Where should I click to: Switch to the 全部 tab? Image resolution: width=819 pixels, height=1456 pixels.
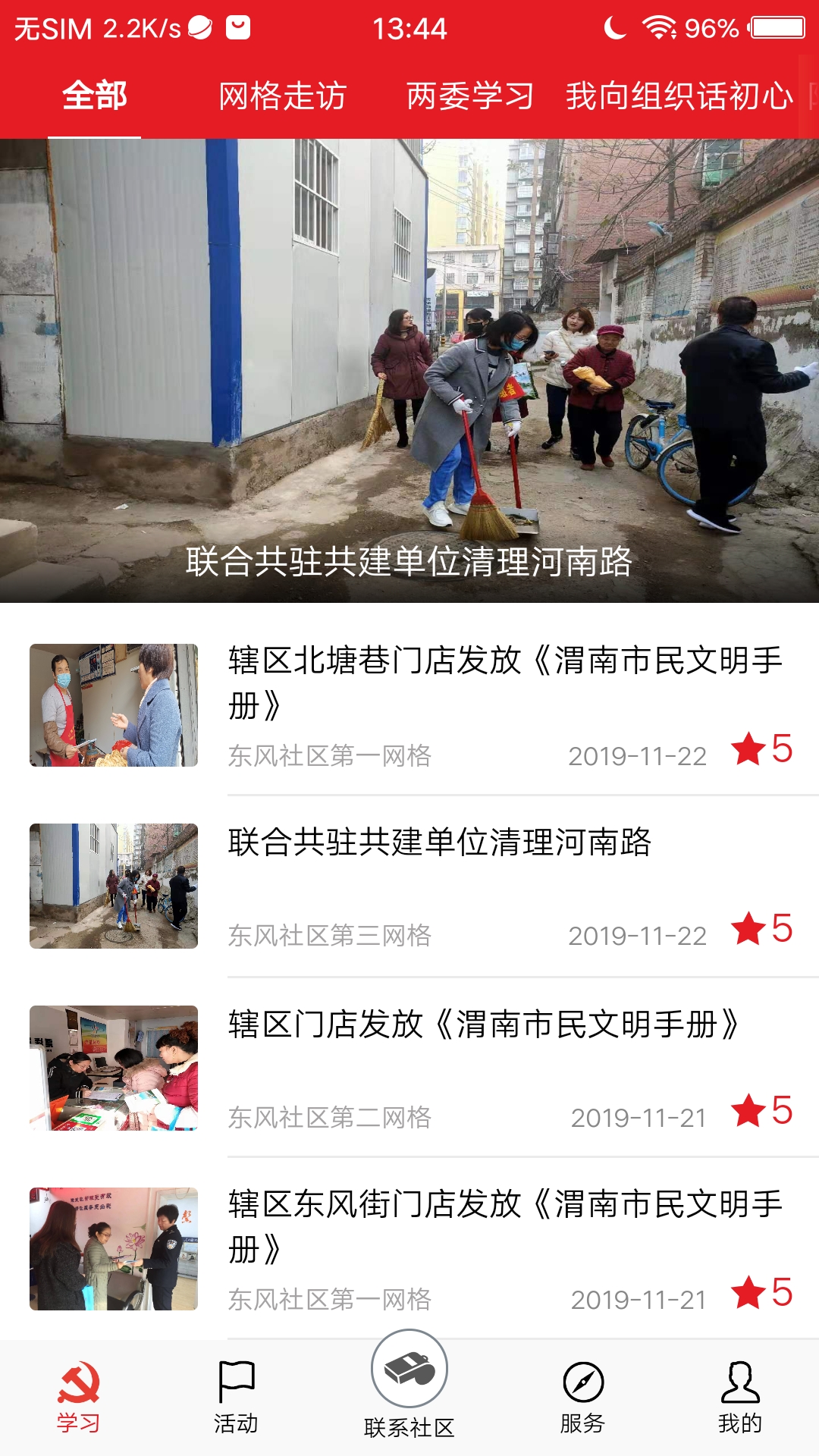coord(94,96)
